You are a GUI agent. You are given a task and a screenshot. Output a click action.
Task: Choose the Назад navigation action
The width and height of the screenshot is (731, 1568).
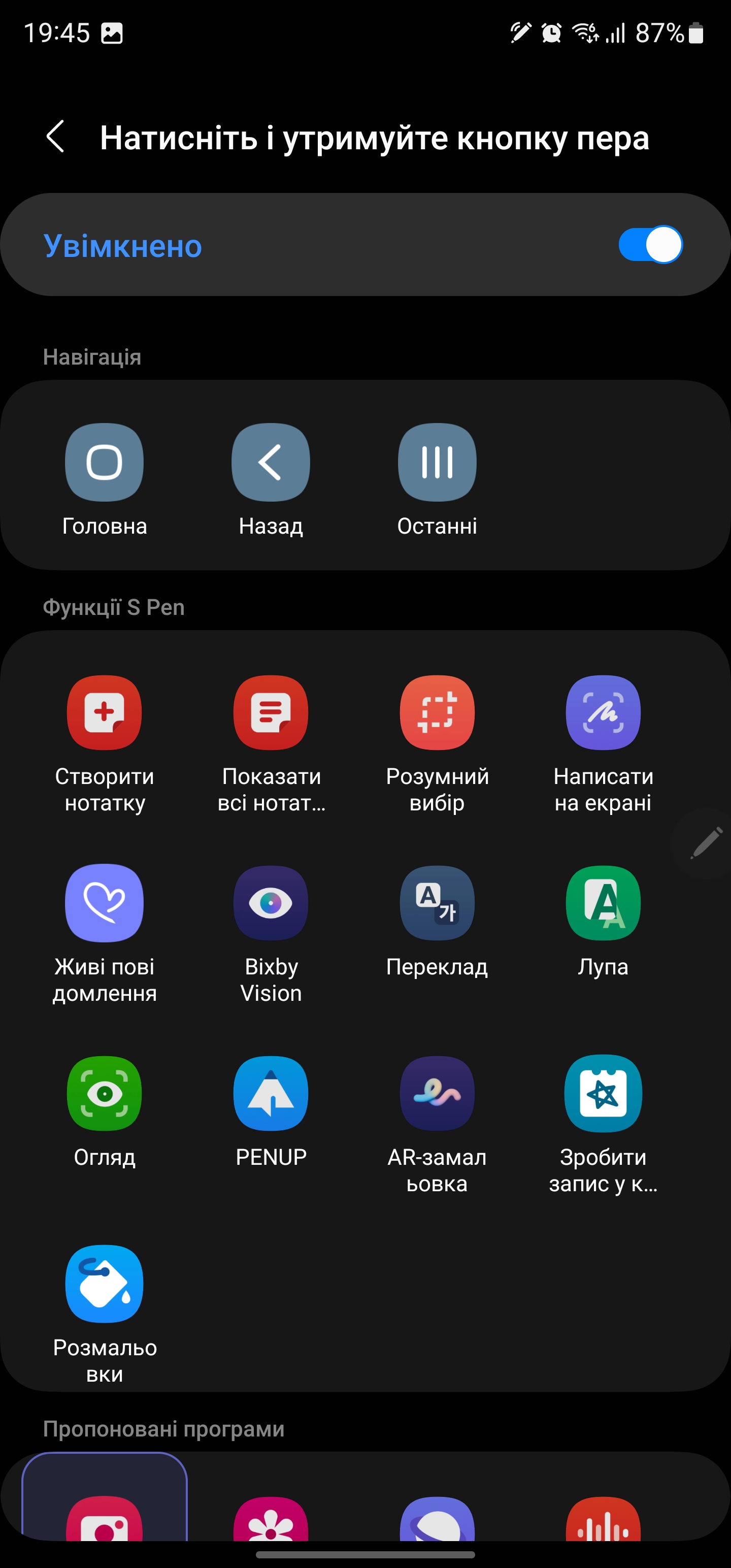[x=271, y=463]
